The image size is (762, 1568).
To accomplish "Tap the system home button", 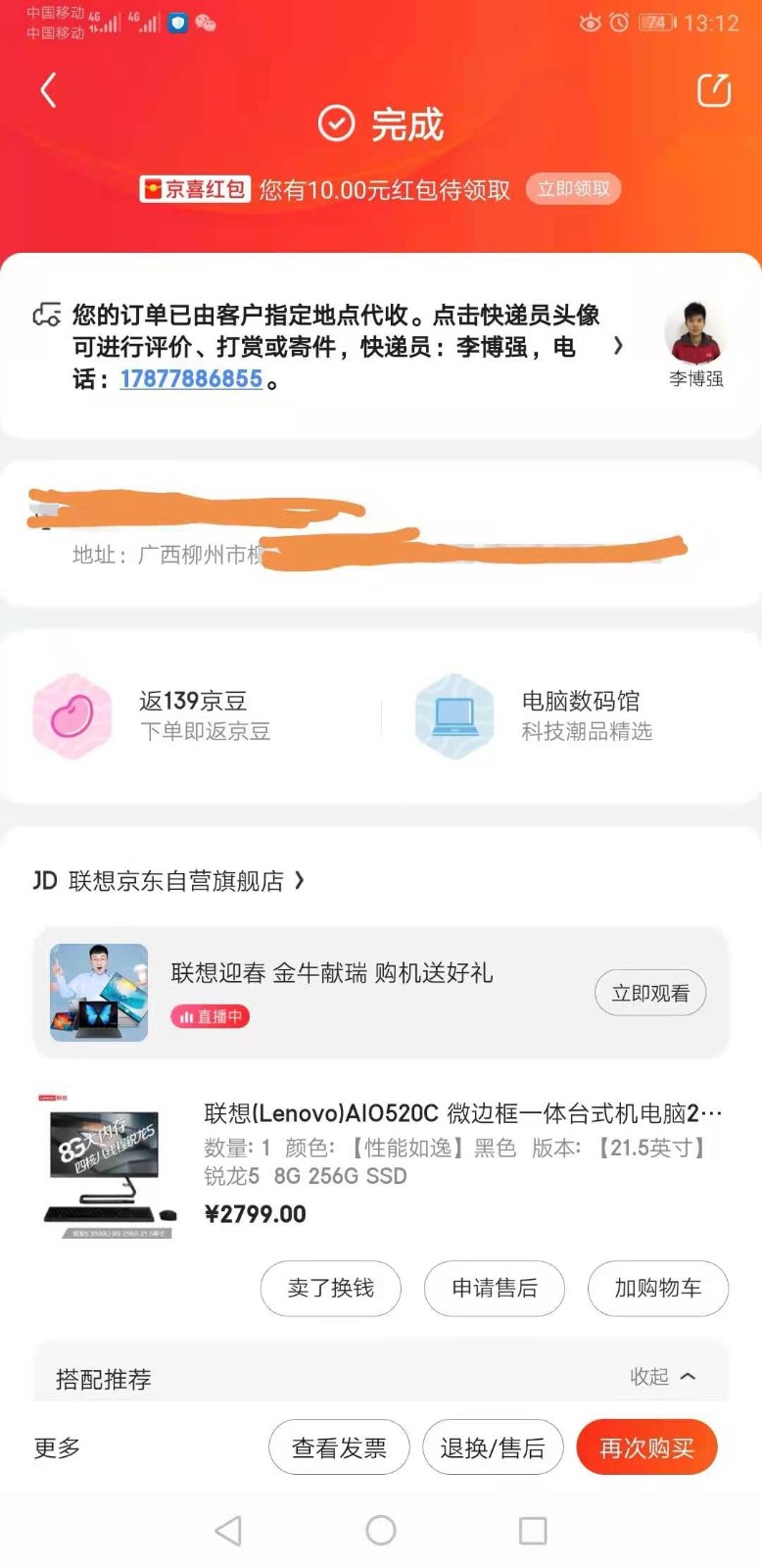I will click(x=380, y=1531).
